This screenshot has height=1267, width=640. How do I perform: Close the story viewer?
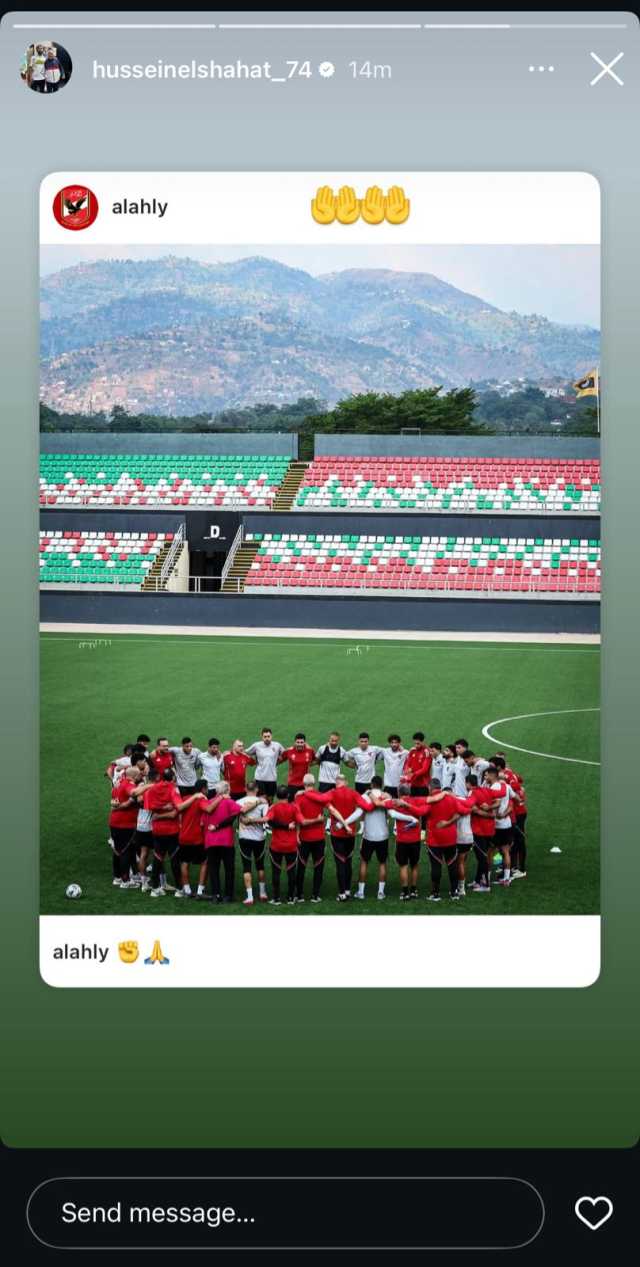pyautogui.click(x=606, y=69)
